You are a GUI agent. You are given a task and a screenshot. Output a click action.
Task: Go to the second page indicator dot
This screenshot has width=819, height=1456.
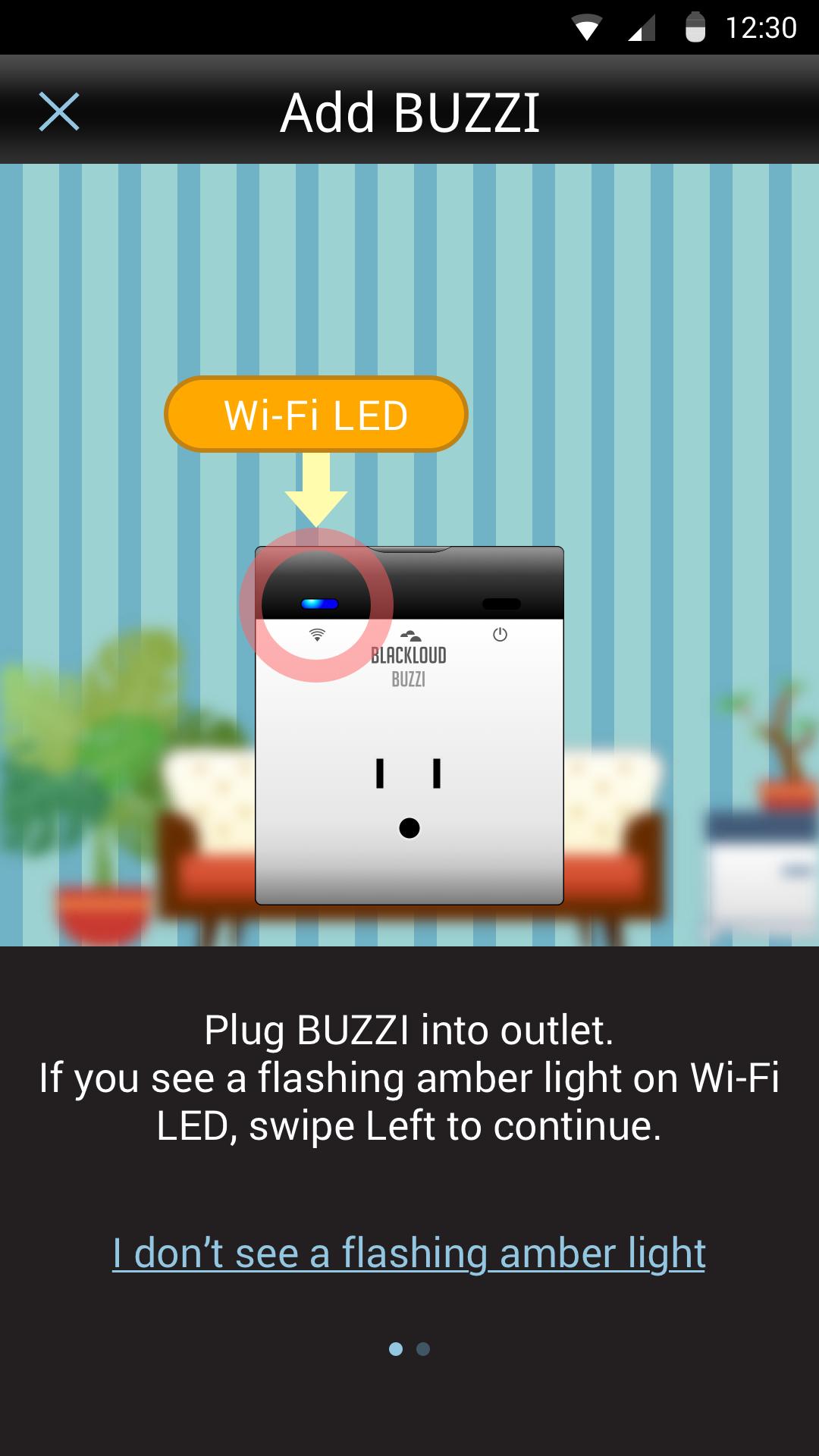tap(423, 1349)
